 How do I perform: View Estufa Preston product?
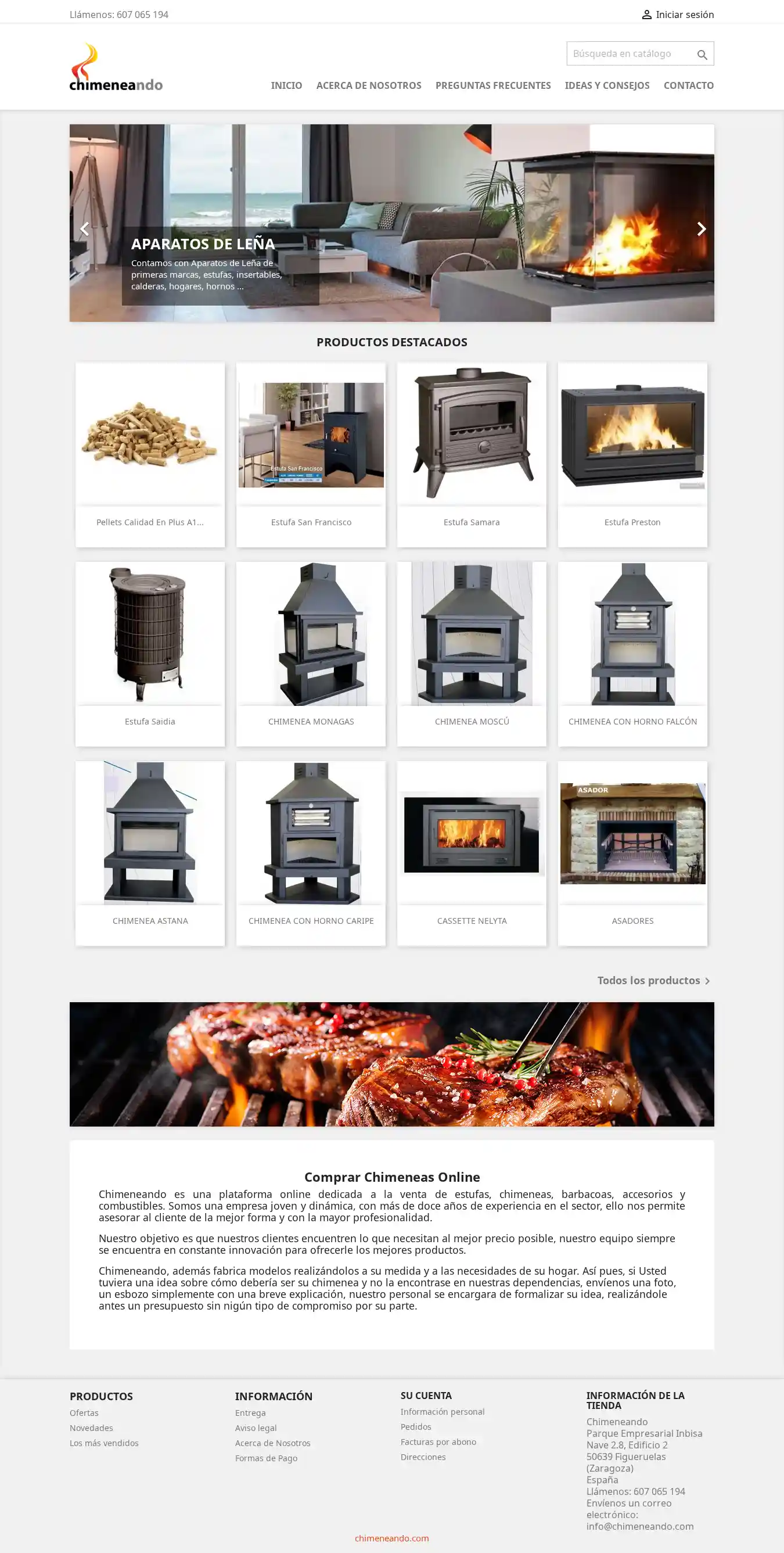point(632,522)
